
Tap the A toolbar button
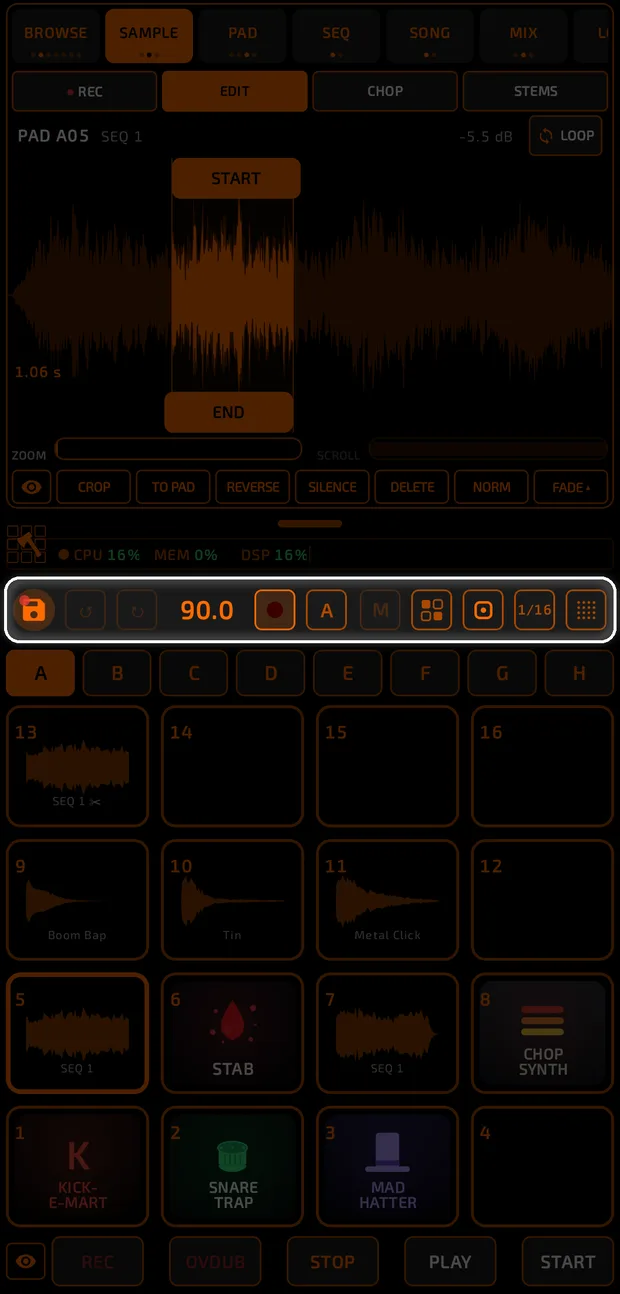pyautogui.click(x=327, y=610)
